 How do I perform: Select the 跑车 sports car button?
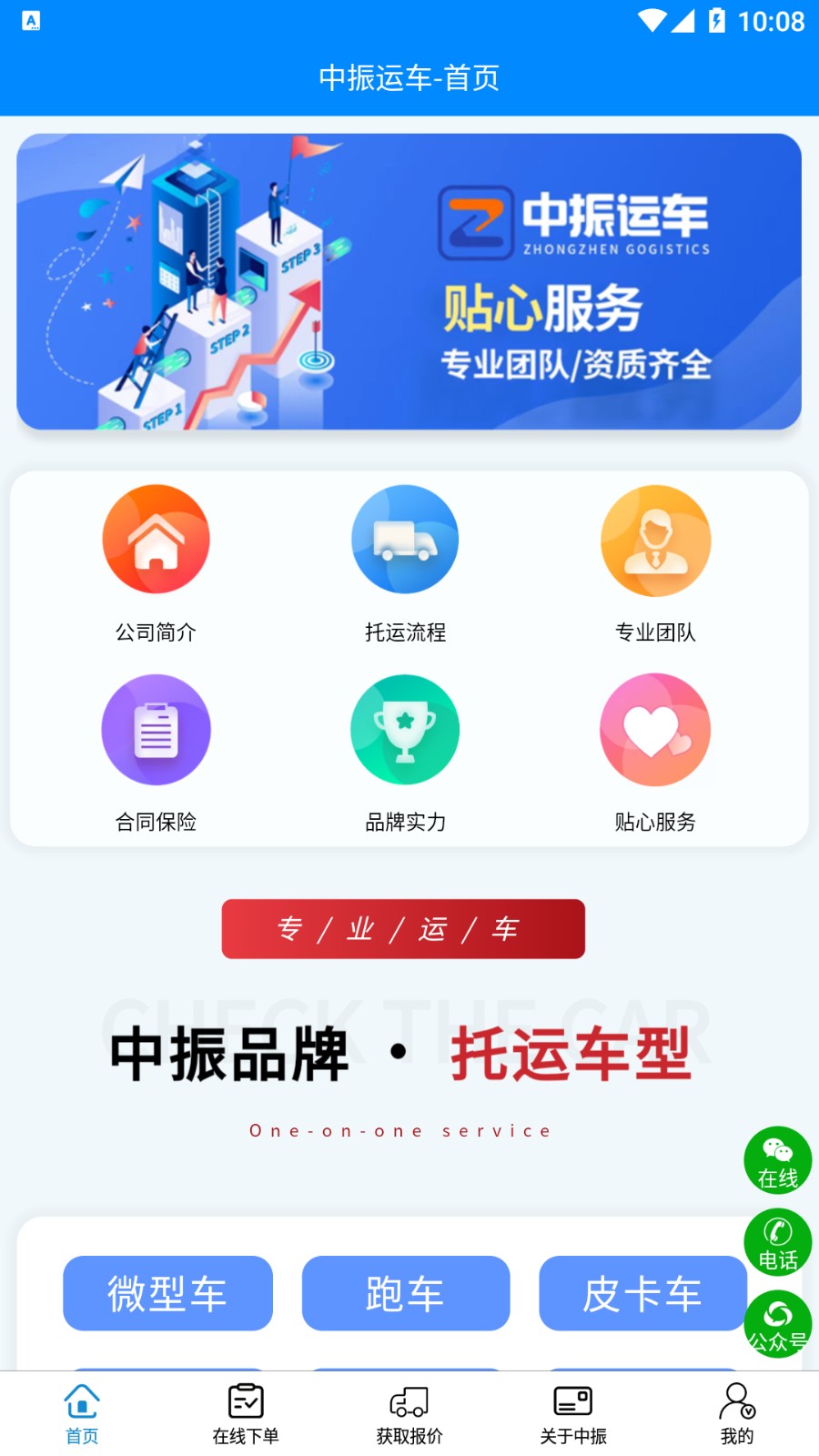coord(406,1294)
